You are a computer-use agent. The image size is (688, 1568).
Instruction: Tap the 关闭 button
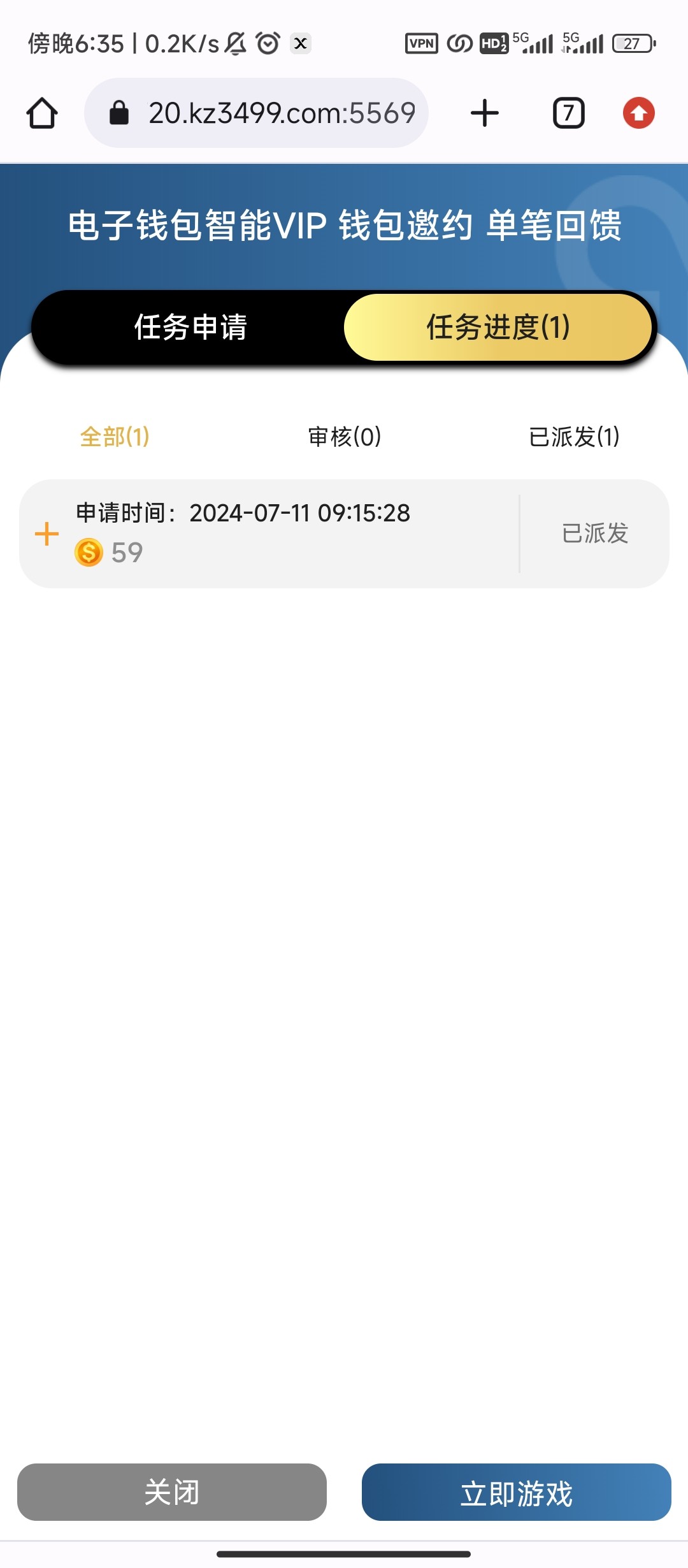tap(172, 1492)
